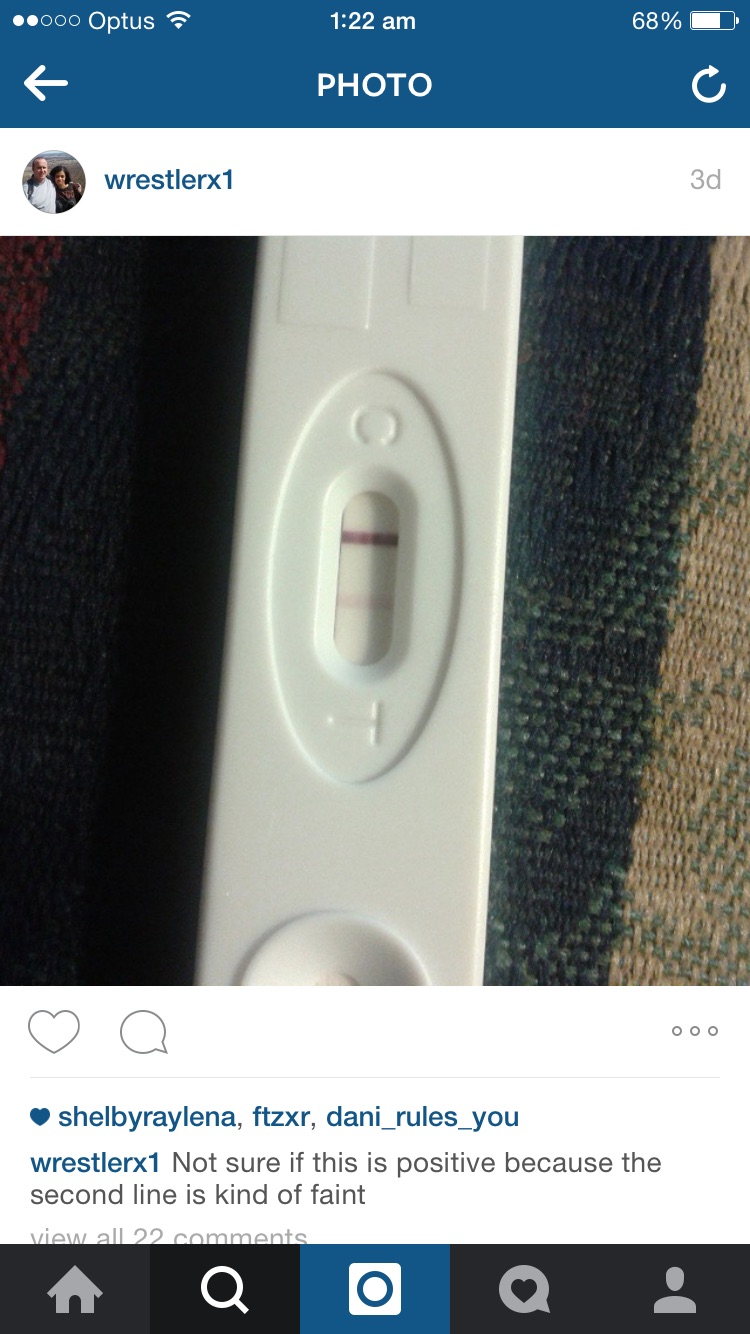Screen dimensions: 750x1334
Task: Open the three-dot options menu
Action: click(x=695, y=1031)
